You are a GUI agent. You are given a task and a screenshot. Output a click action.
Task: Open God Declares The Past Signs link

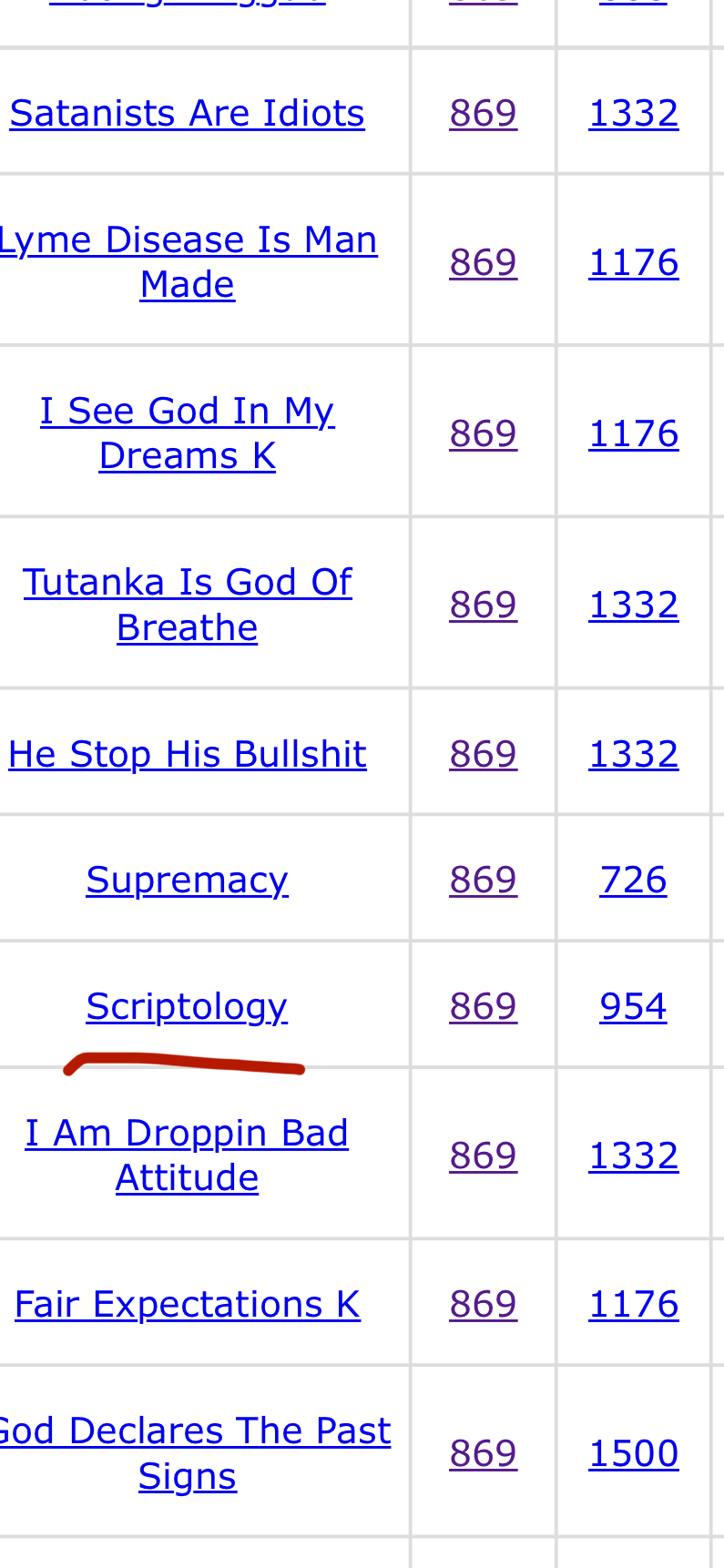187,1453
